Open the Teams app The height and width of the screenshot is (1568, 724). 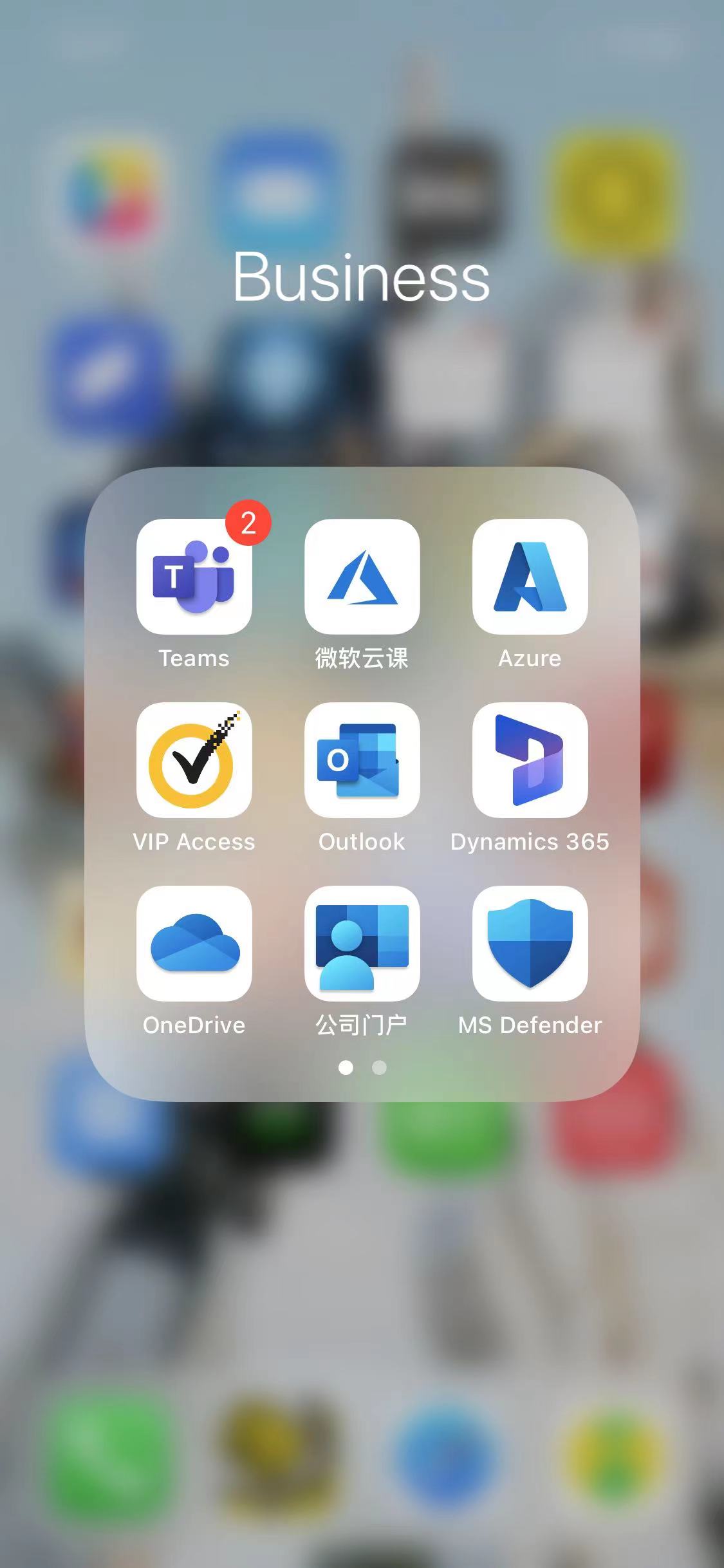194,577
